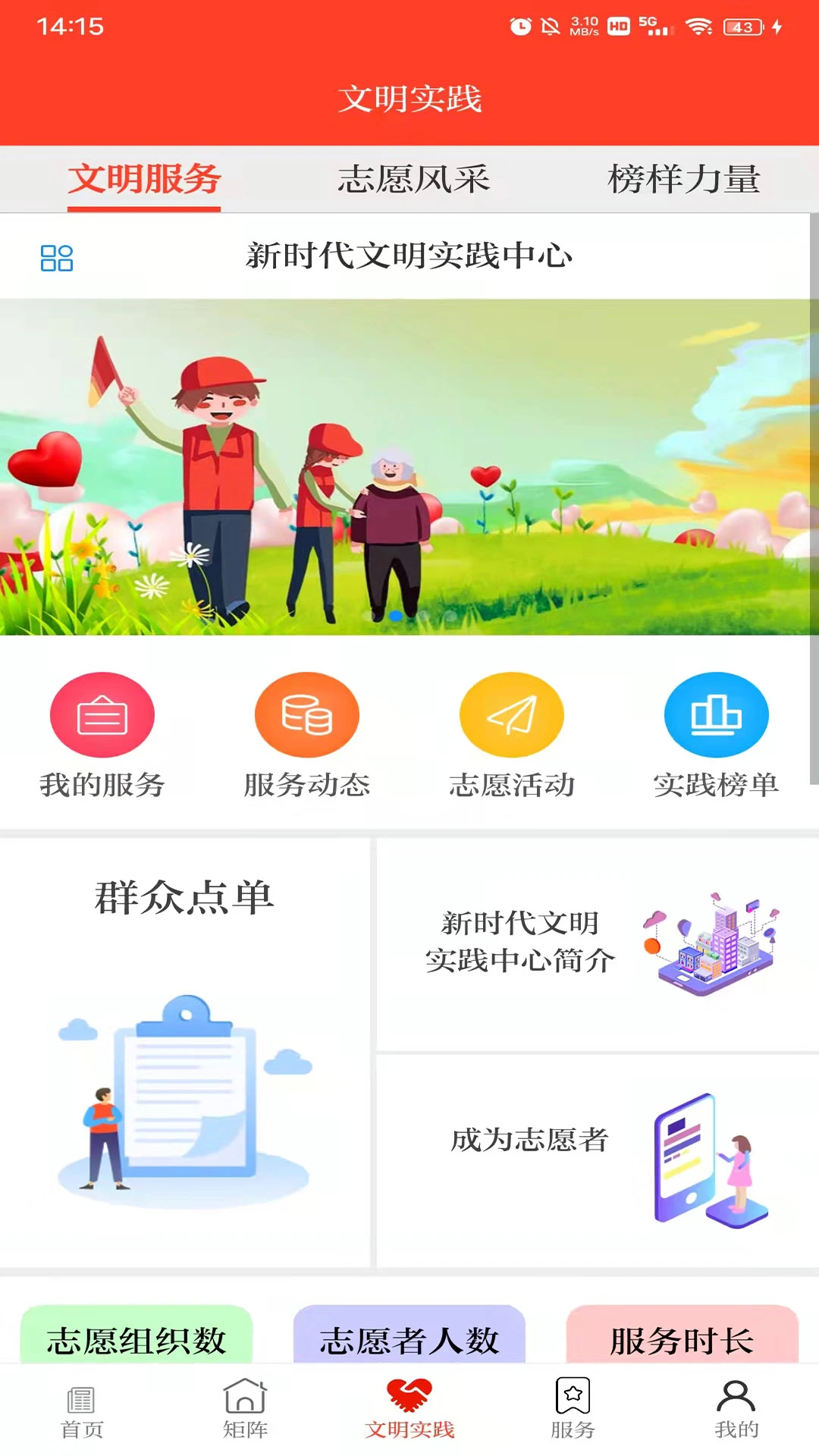Image resolution: width=819 pixels, height=1456 pixels.
Task: Tap the volunteer banner image
Action: (x=409, y=466)
